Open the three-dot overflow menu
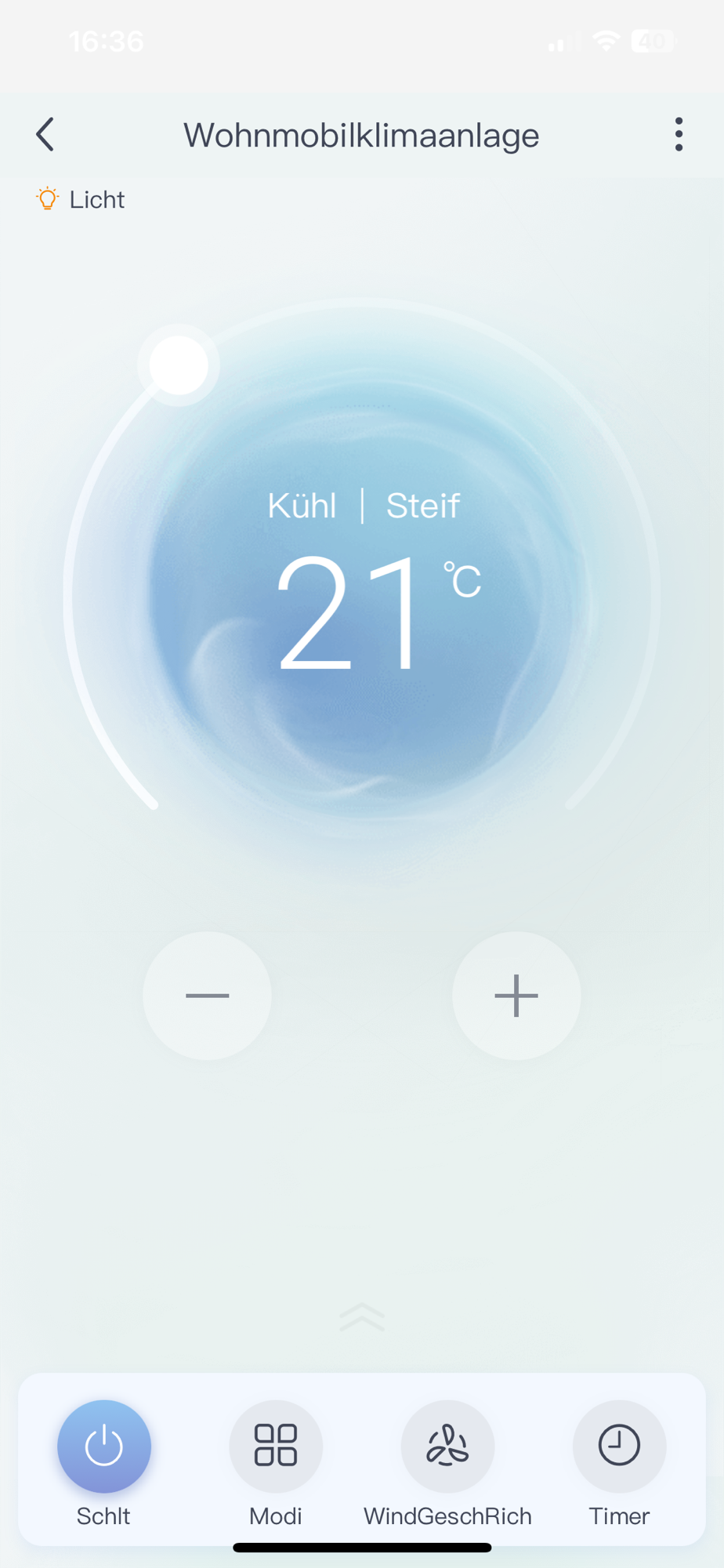The width and height of the screenshot is (724, 1568). (x=679, y=135)
